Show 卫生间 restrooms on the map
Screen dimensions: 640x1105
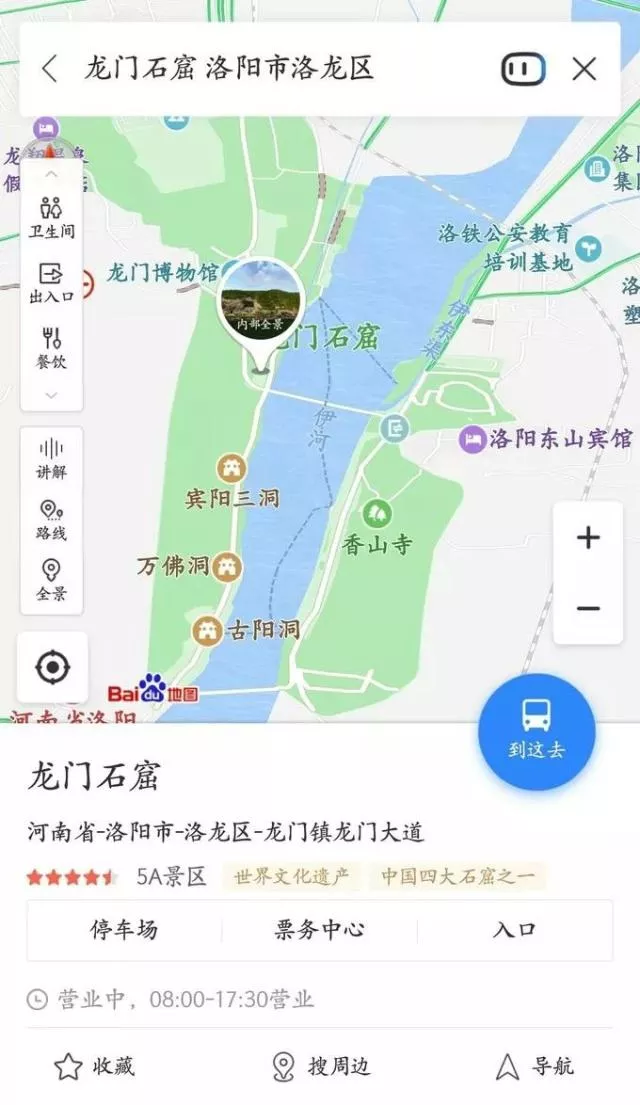[x=52, y=217]
